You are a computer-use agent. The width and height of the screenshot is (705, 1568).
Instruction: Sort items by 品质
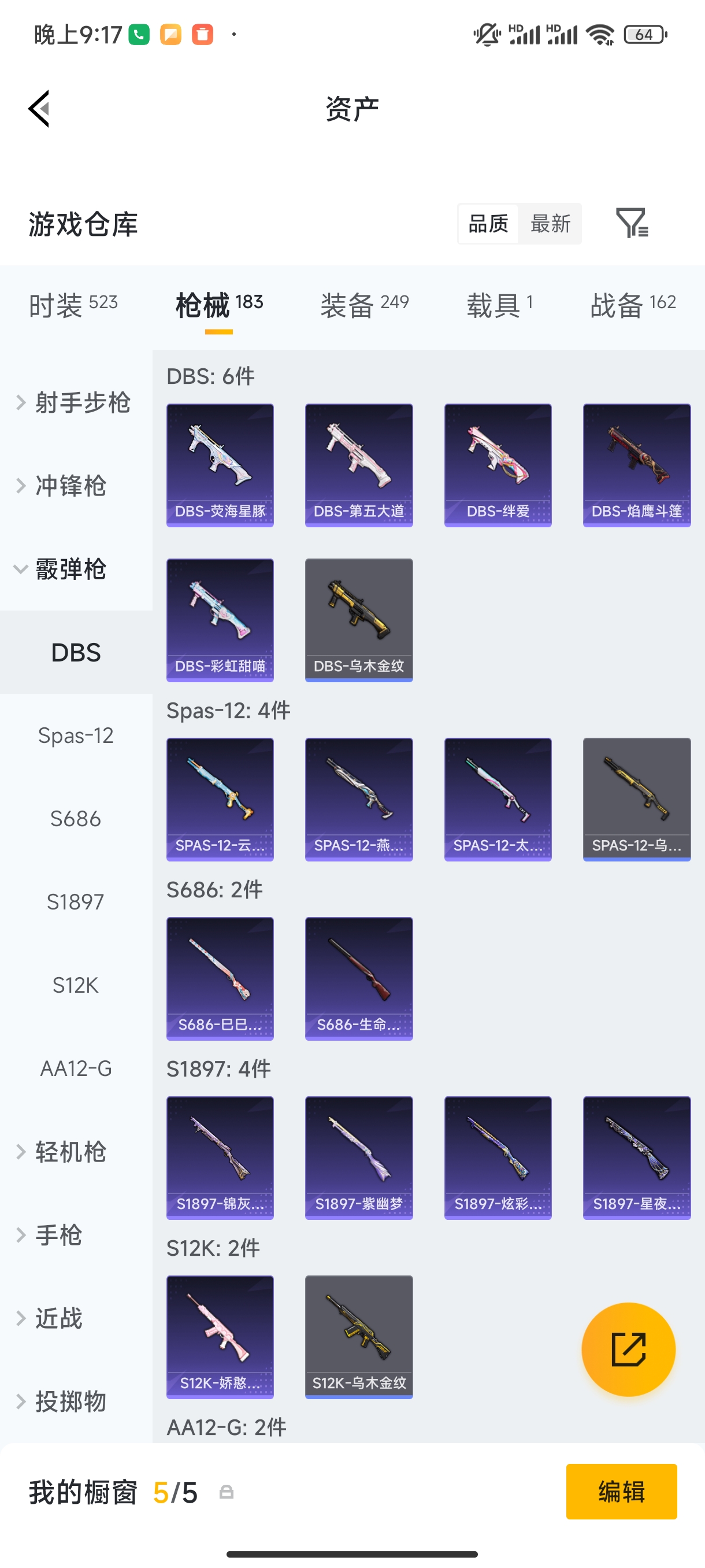tap(488, 223)
